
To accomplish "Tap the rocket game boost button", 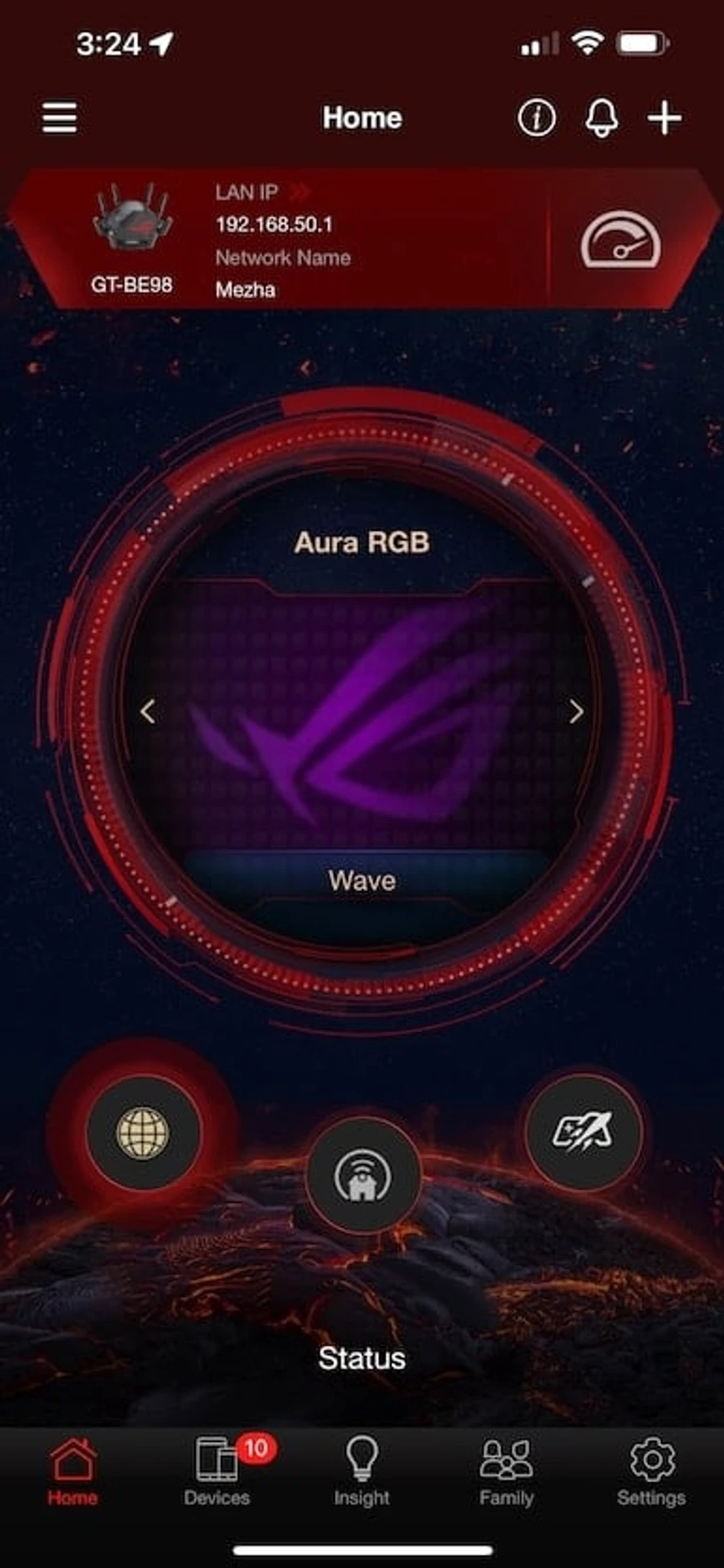I will pyautogui.click(x=583, y=1133).
